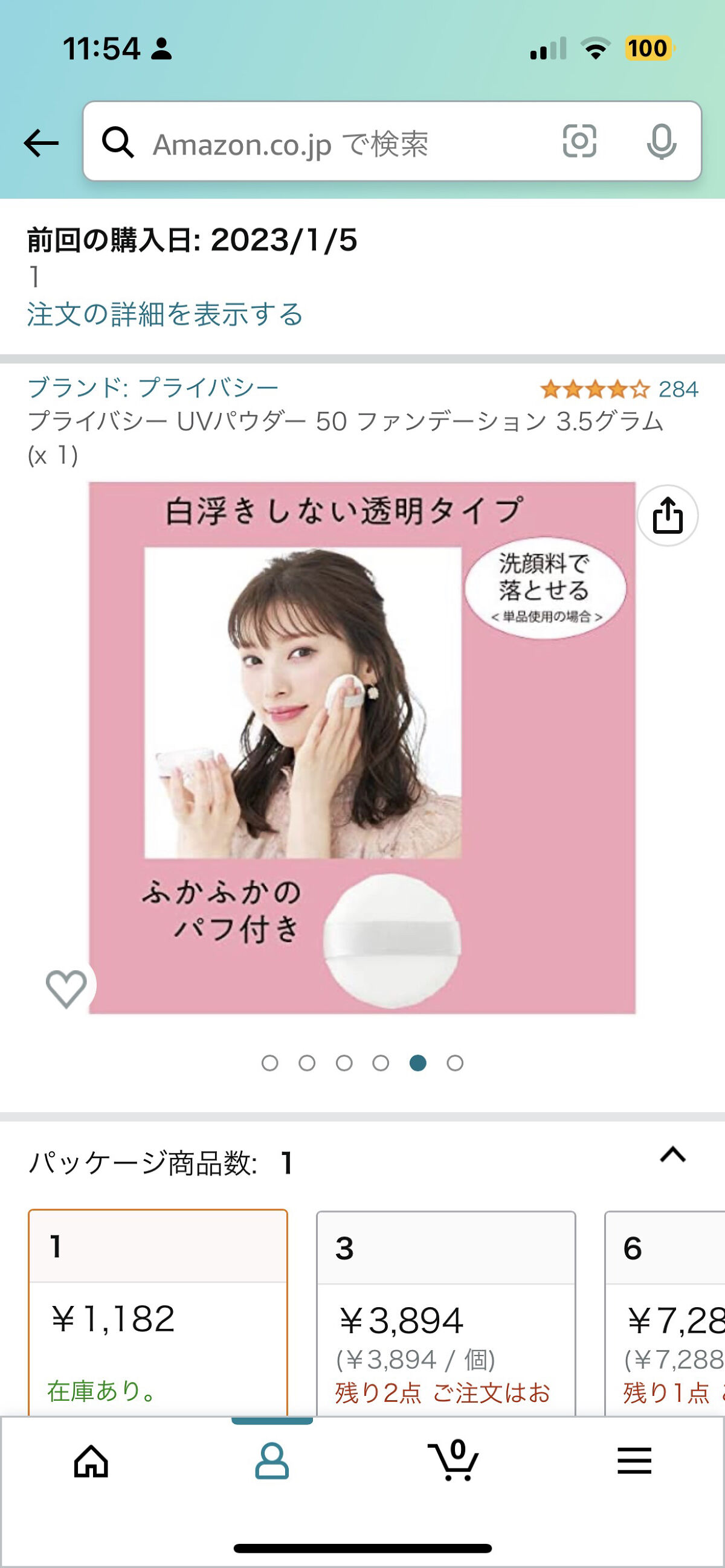Go back using the arrow icon
Viewport: 725px width, 1568px height.
pos(42,144)
